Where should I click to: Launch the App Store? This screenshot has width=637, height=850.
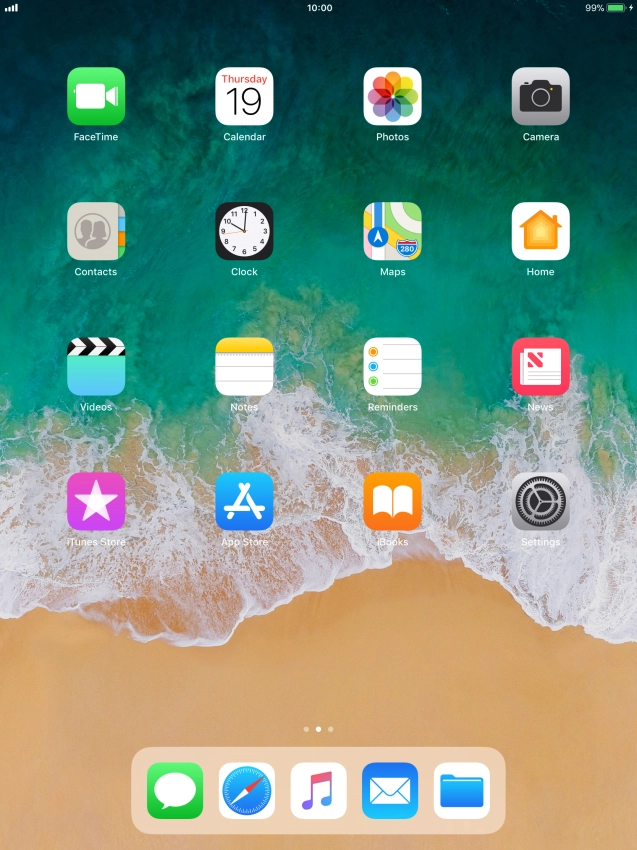tap(244, 501)
